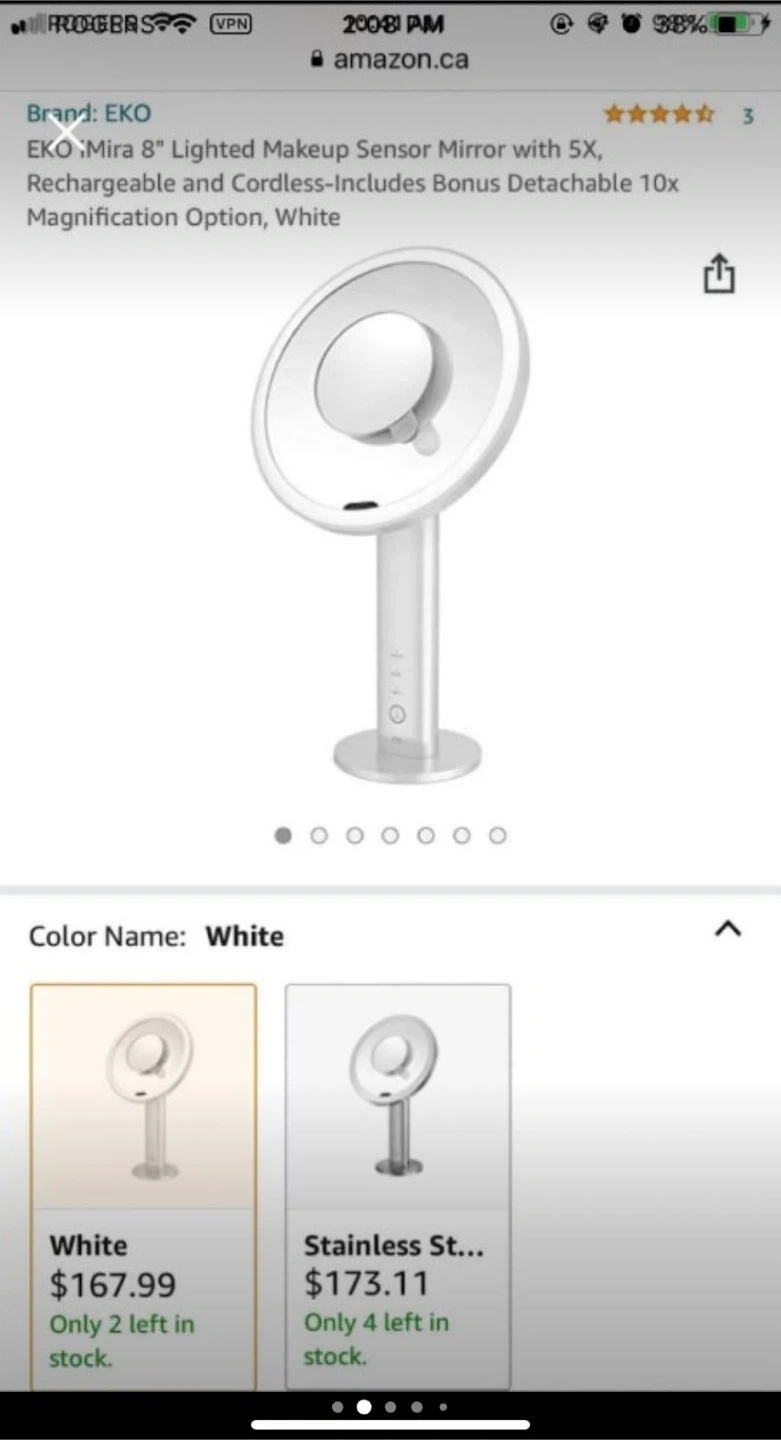781x1440 pixels.
Task: Jump to the second product image dot
Action: 319,835
